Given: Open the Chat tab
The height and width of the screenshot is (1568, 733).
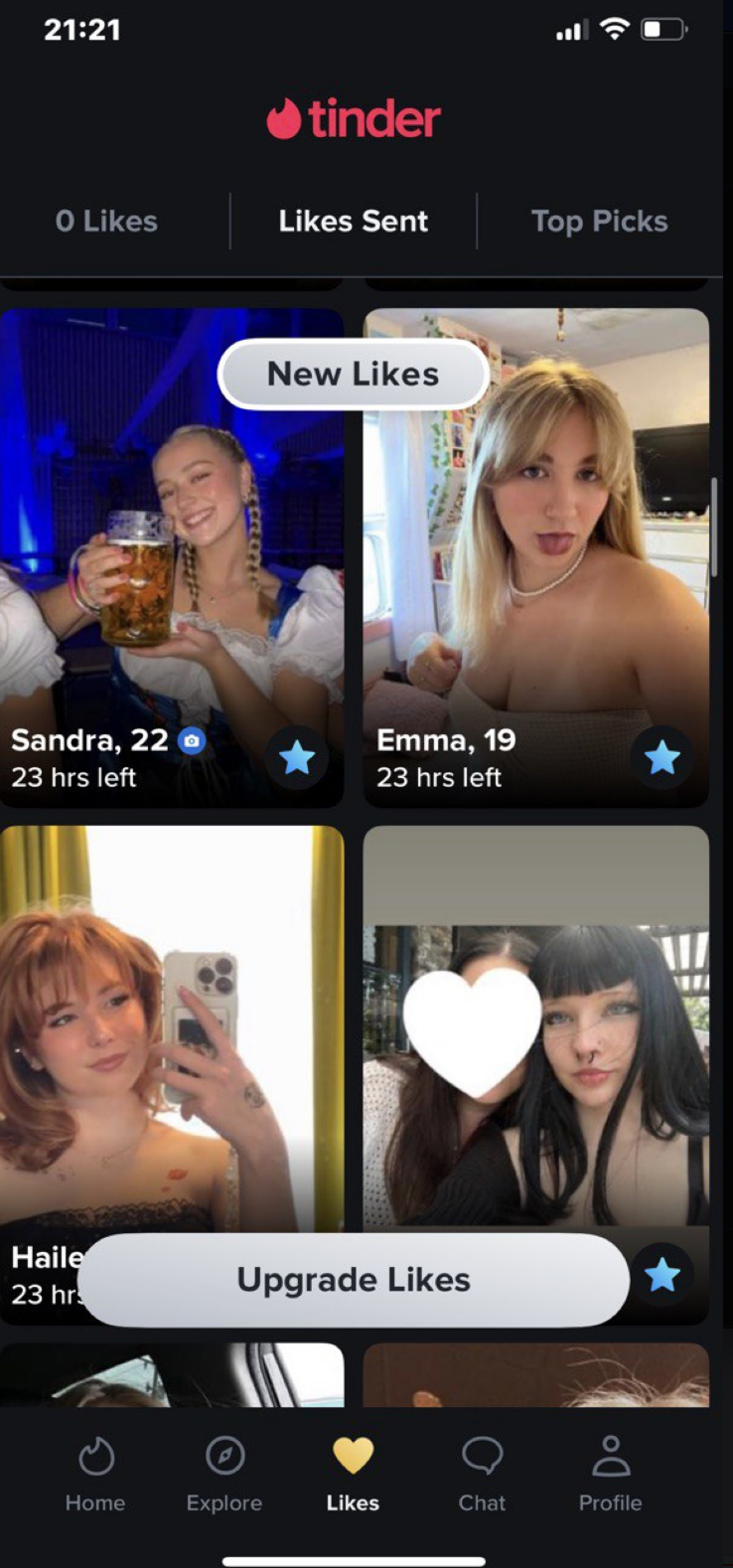Looking at the screenshot, I should click(482, 1475).
